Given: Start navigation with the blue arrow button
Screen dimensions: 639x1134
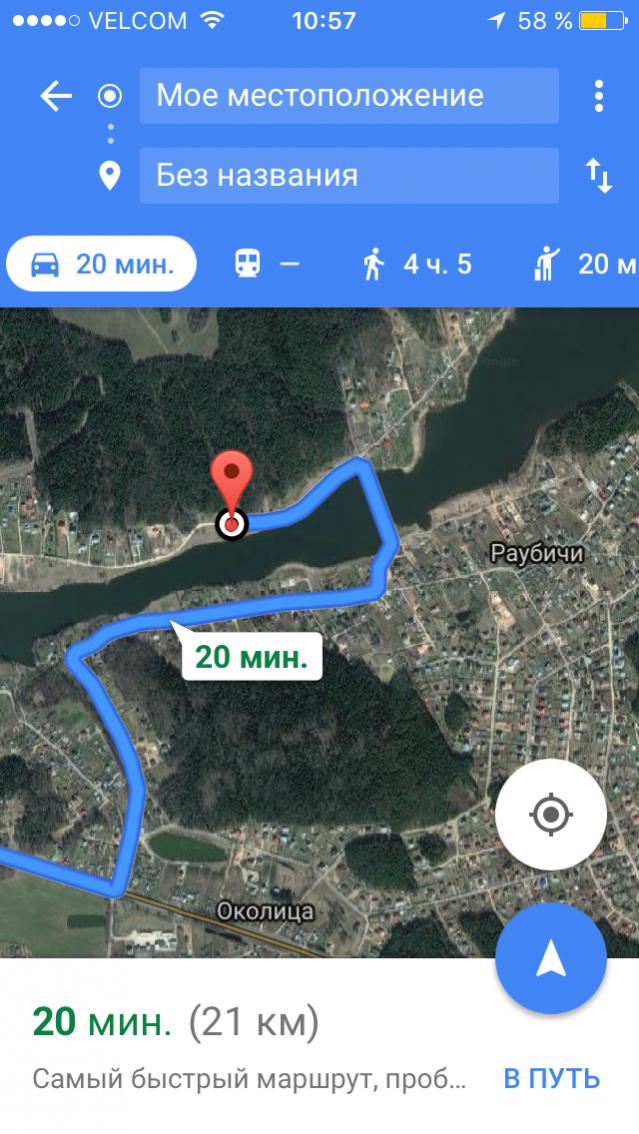Looking at the screenshot, I should pyautogui.click(x=550, y=959).
